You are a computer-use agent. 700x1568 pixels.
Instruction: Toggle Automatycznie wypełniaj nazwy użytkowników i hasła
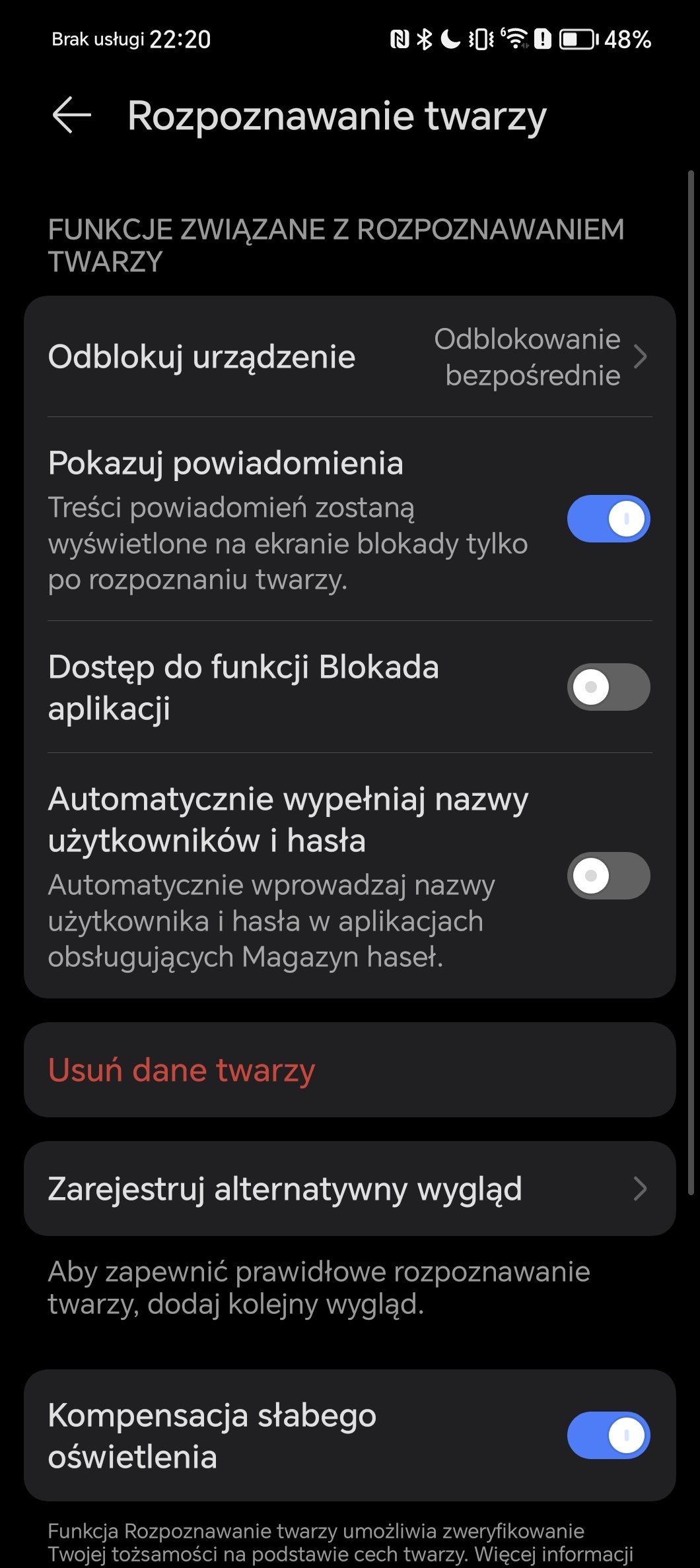pyautogui.click(x=608, y=876)
